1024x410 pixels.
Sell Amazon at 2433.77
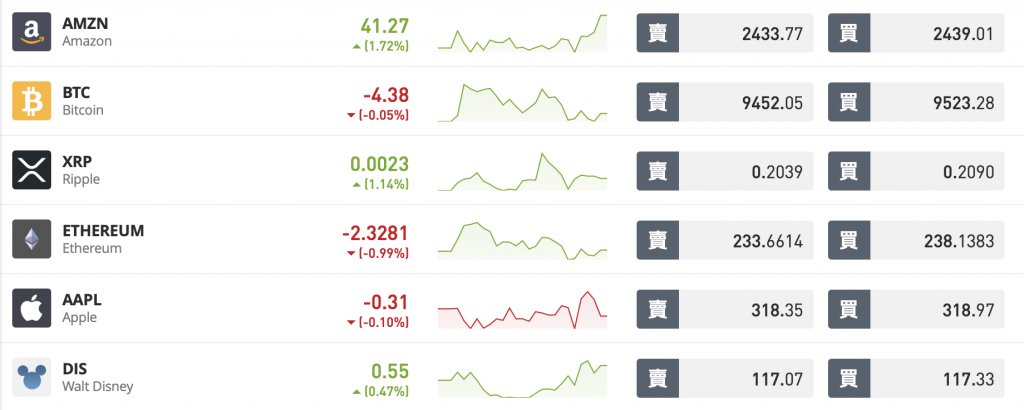(x=724, y=33)
